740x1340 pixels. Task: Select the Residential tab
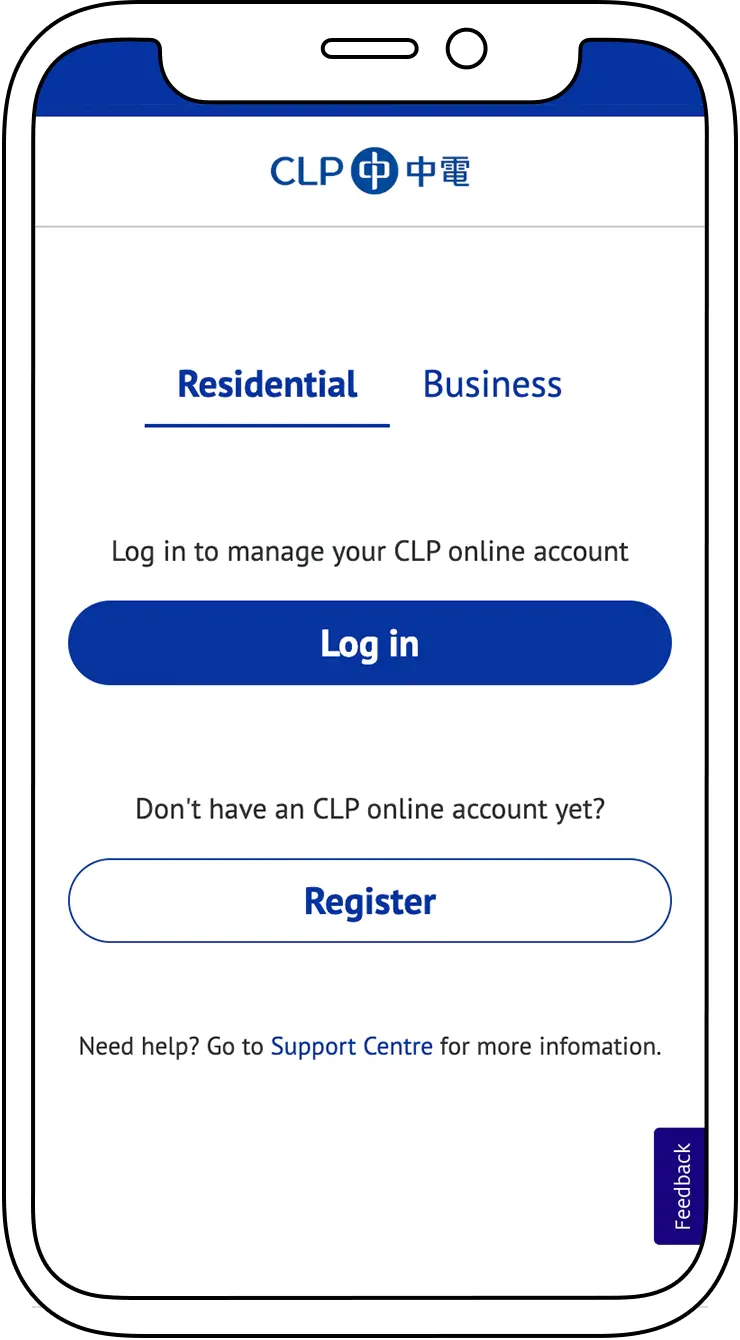coord(267,385)
